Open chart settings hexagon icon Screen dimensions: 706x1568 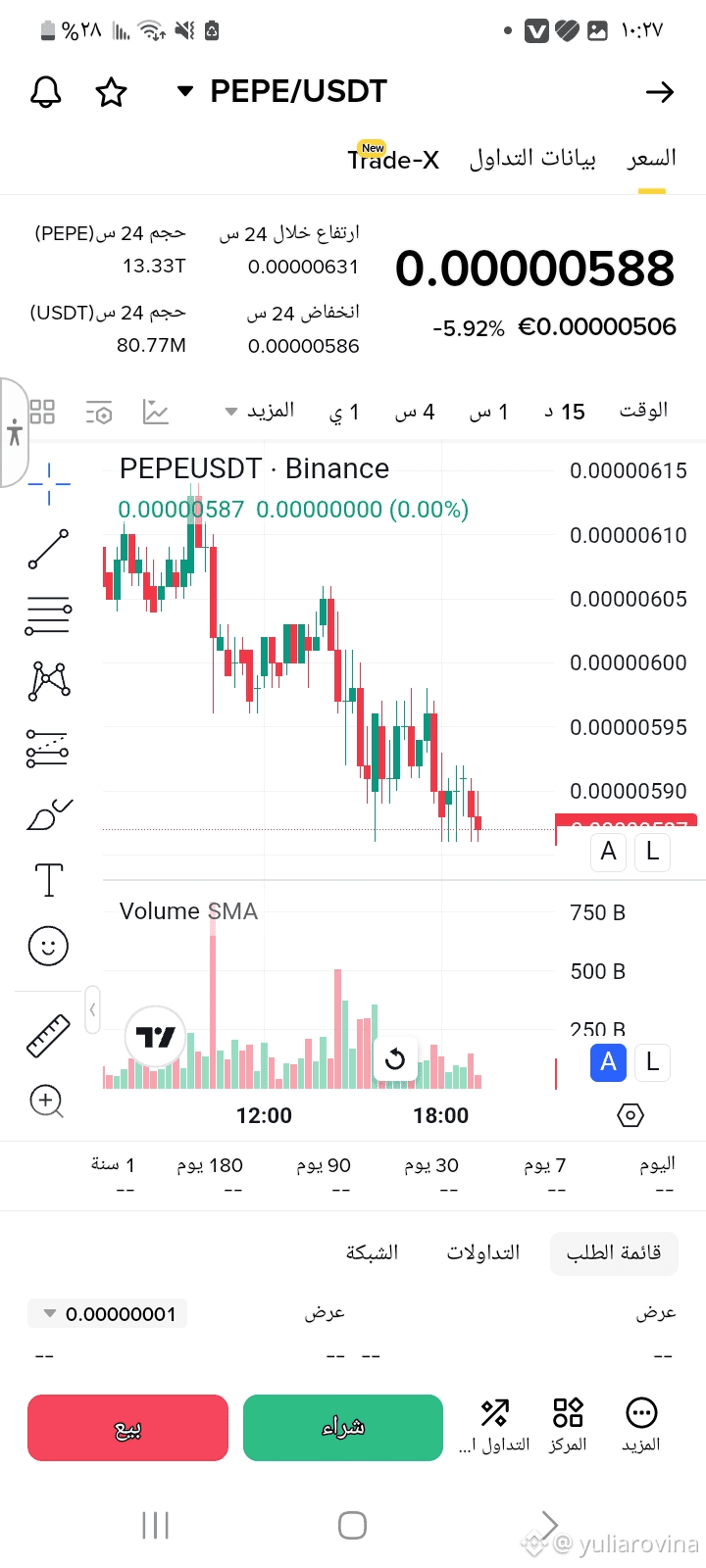630,1115
